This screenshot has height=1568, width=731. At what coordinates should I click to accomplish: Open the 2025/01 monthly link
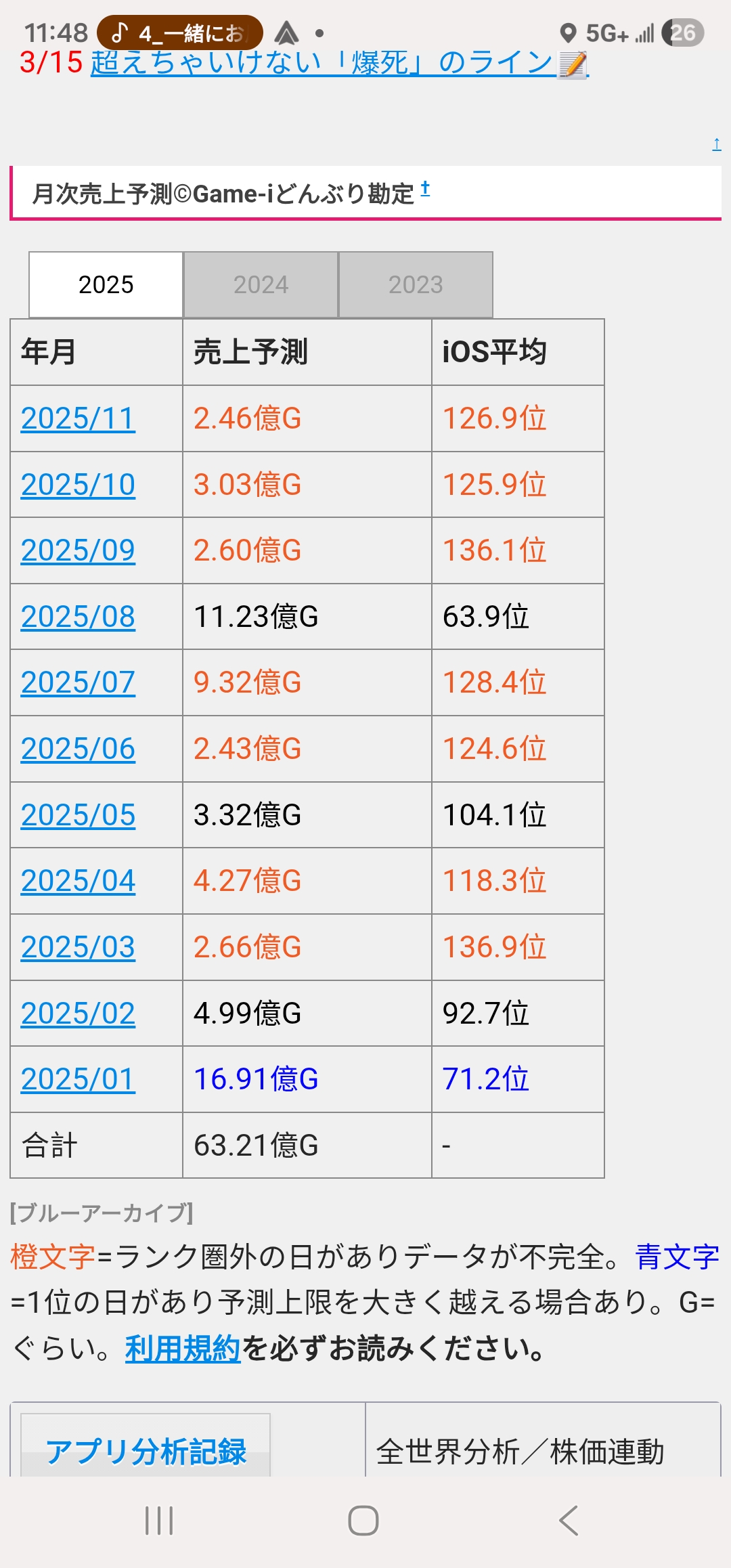tap(78, 1079)
